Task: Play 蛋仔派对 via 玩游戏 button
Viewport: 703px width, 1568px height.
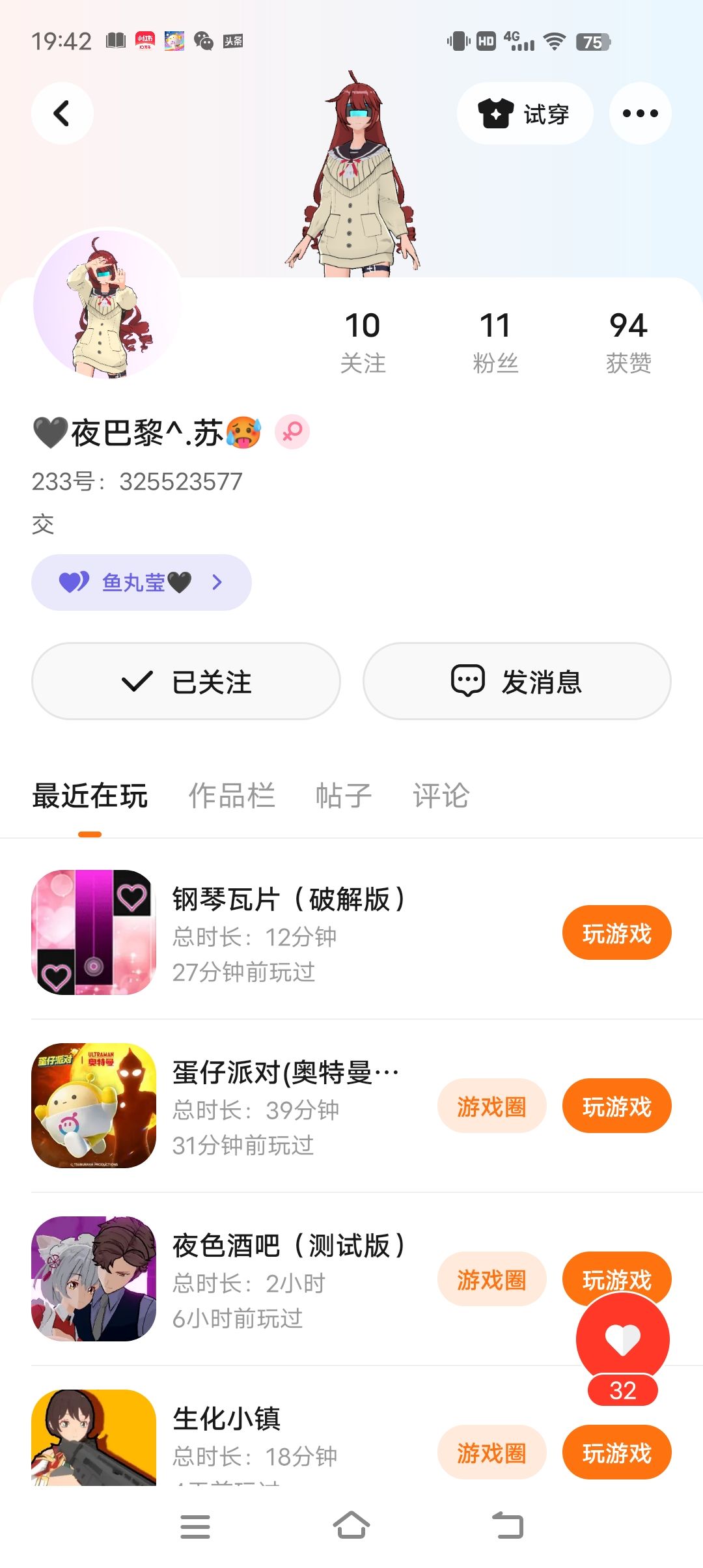Action: coord(616,1106)
